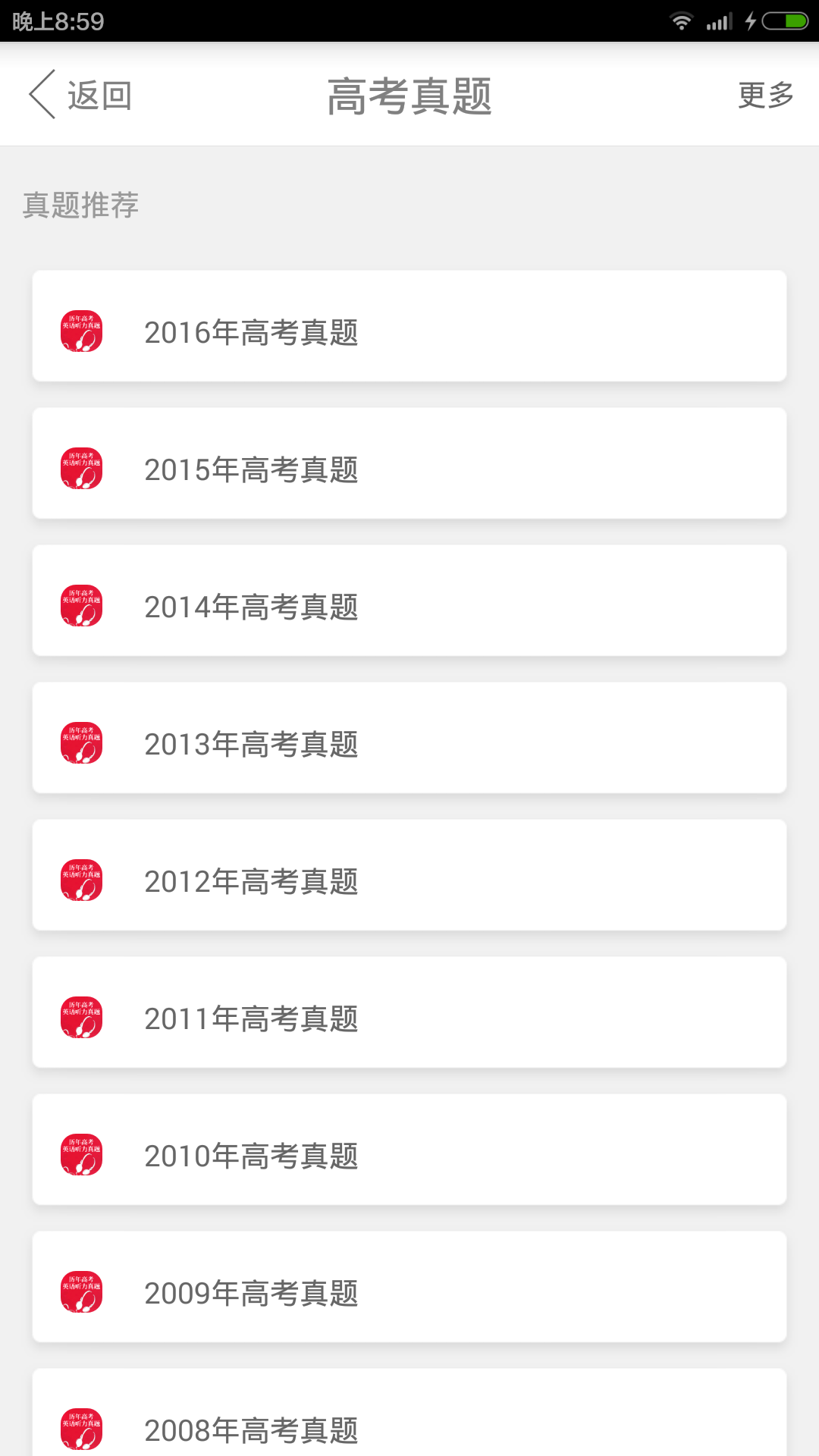The height and width of the screenshot is (1456, 819).
Task: Choose 2012年高考真题
Action: (x=409, y=875)
